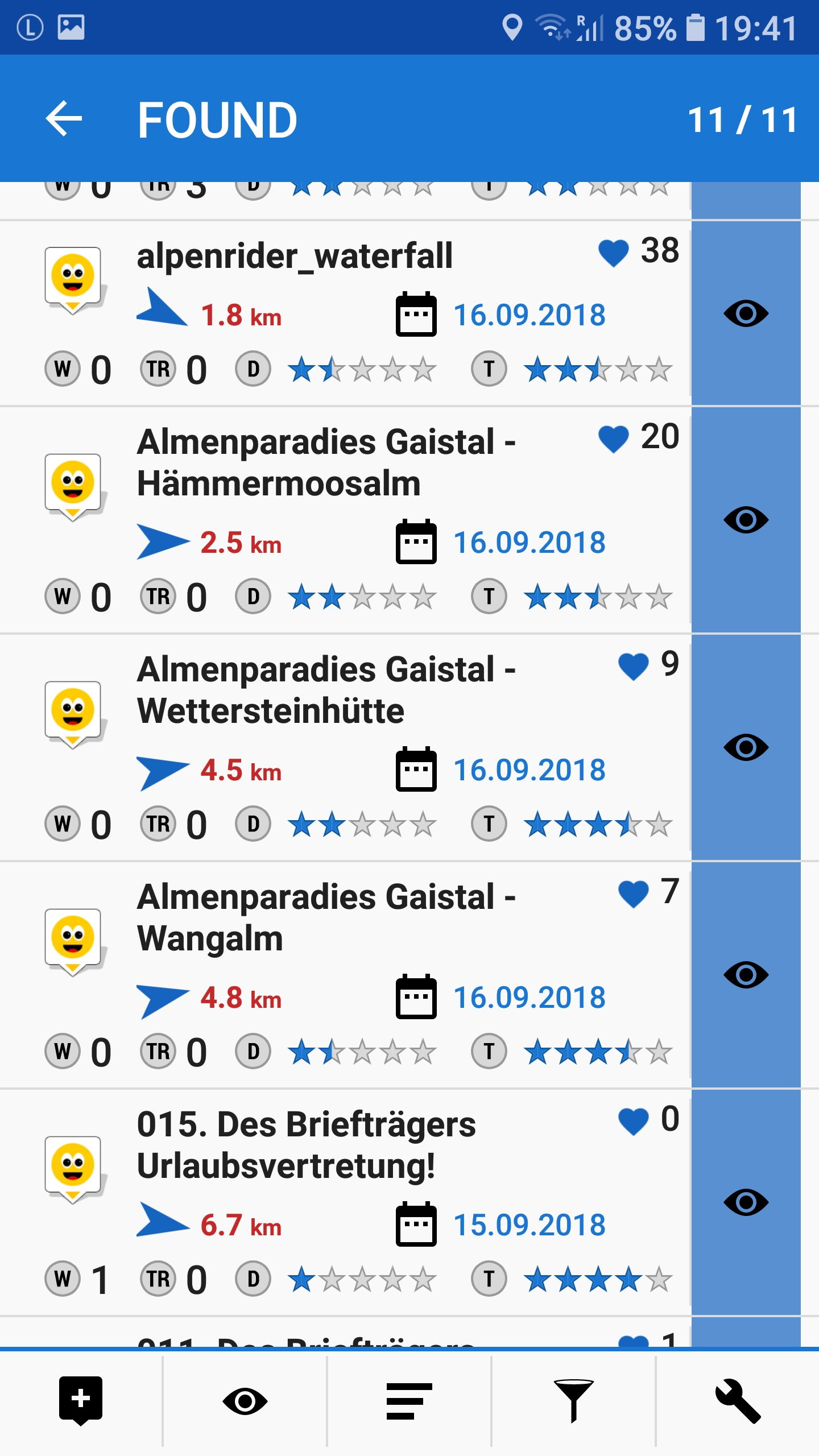Open Almenparadies Gaistal - Hämmermoosalm cache
The image size is (819, 1456).
pos(326,462)
